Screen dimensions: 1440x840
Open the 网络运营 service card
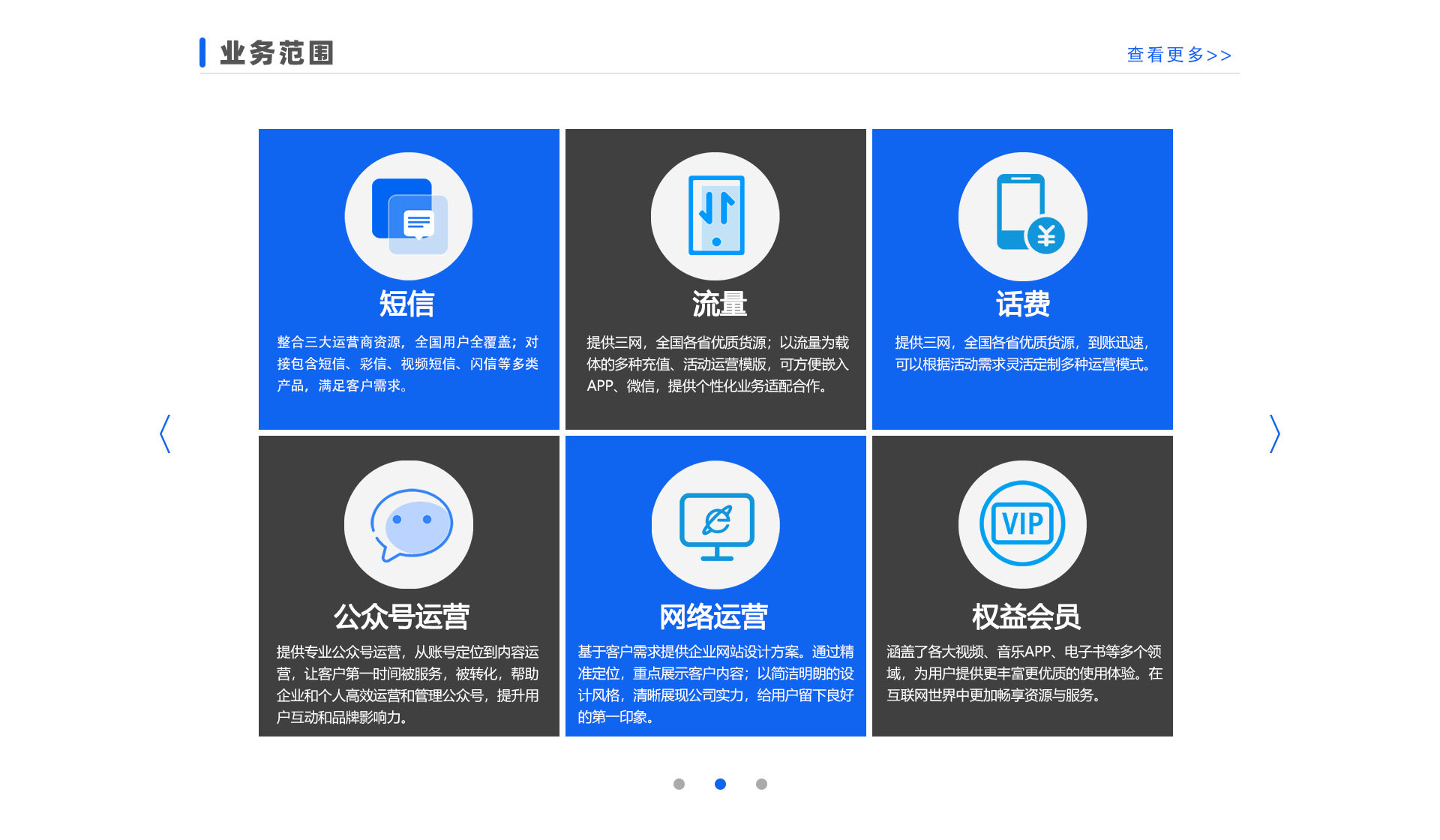point(715,586)
